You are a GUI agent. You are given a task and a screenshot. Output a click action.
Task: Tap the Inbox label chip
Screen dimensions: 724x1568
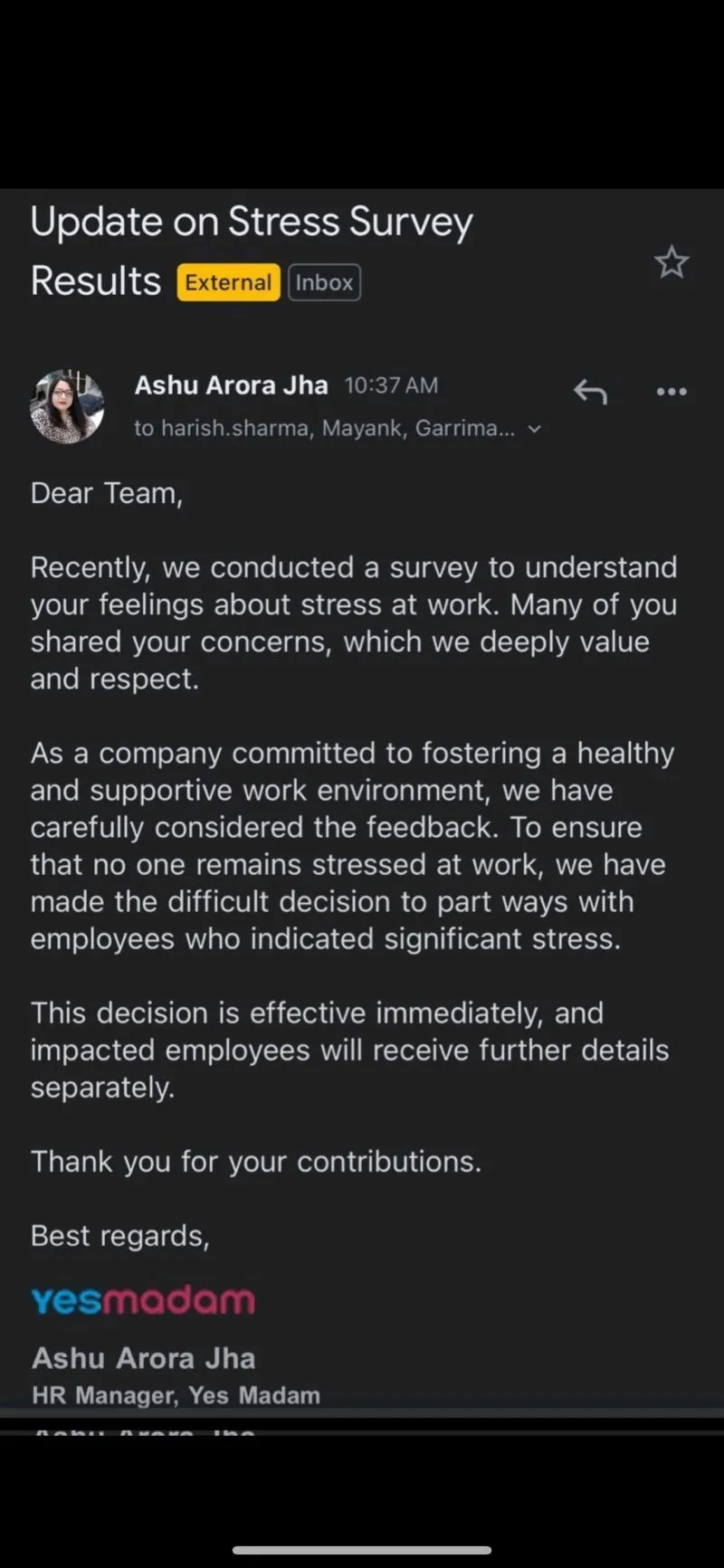point(324,282)
